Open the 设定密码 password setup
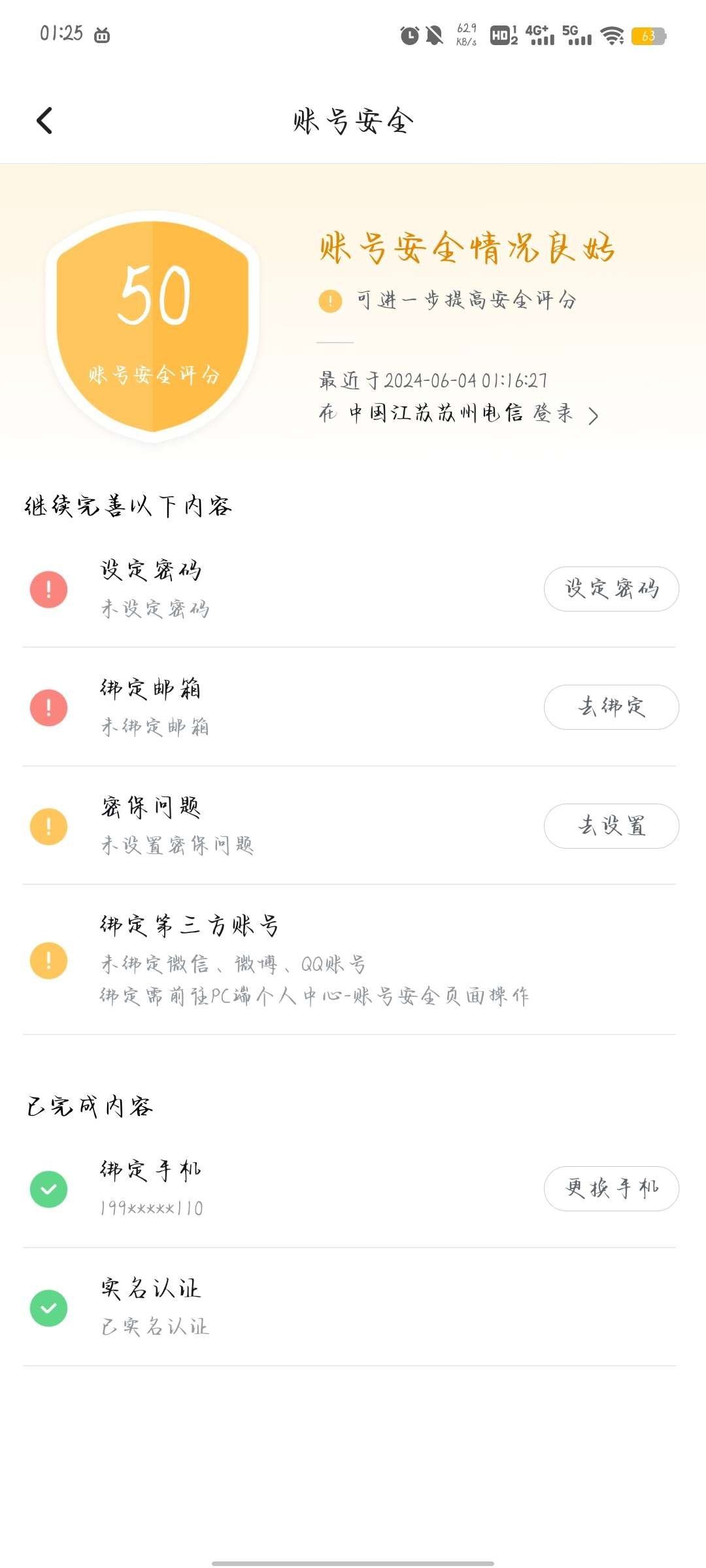 click(x=611, y=589)
